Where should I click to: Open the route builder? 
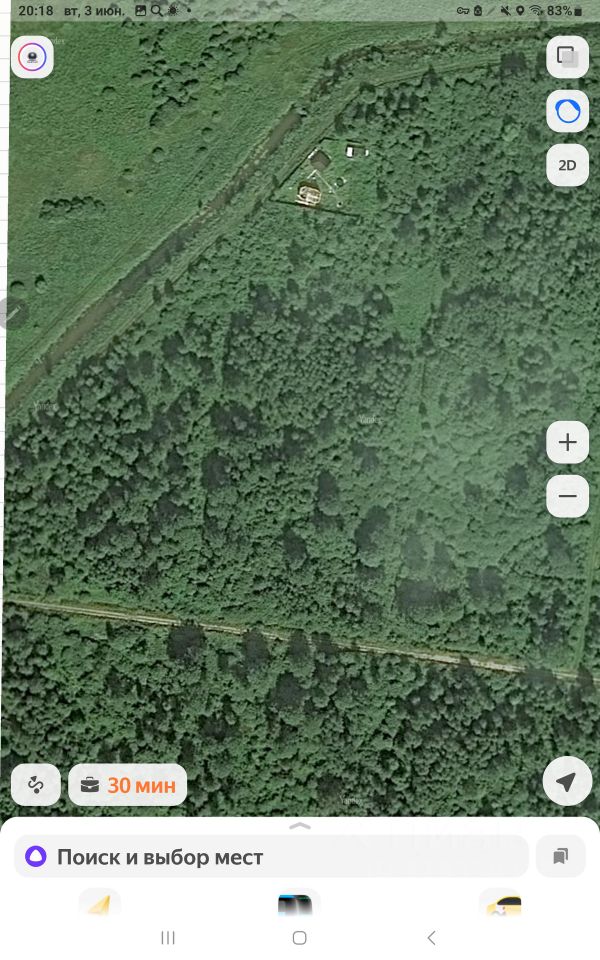click(36, 785)
